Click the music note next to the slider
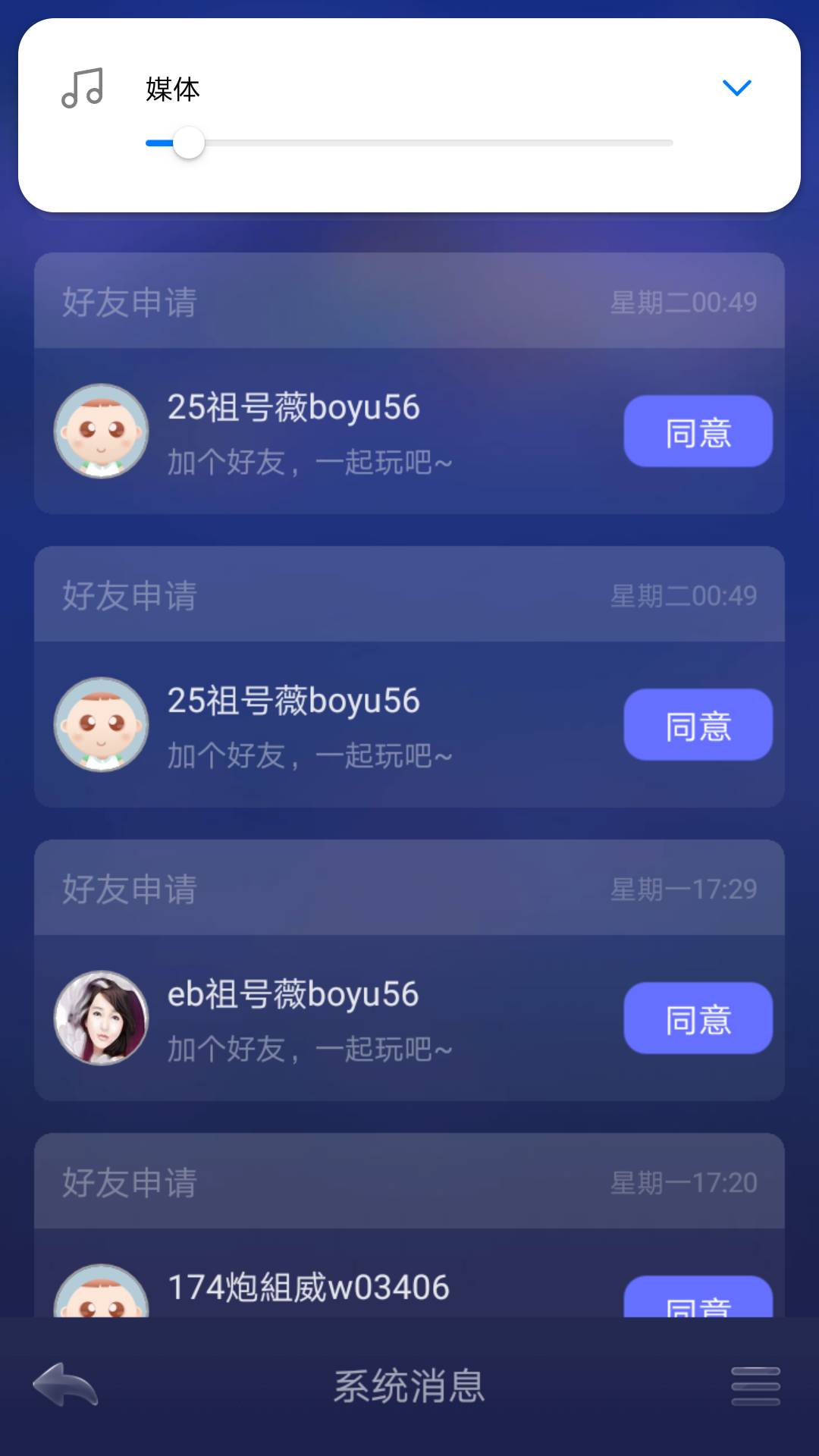Image resolution: width=819 pixels, height=1456 pixels. pyautogui.click(x=82, y=87)
